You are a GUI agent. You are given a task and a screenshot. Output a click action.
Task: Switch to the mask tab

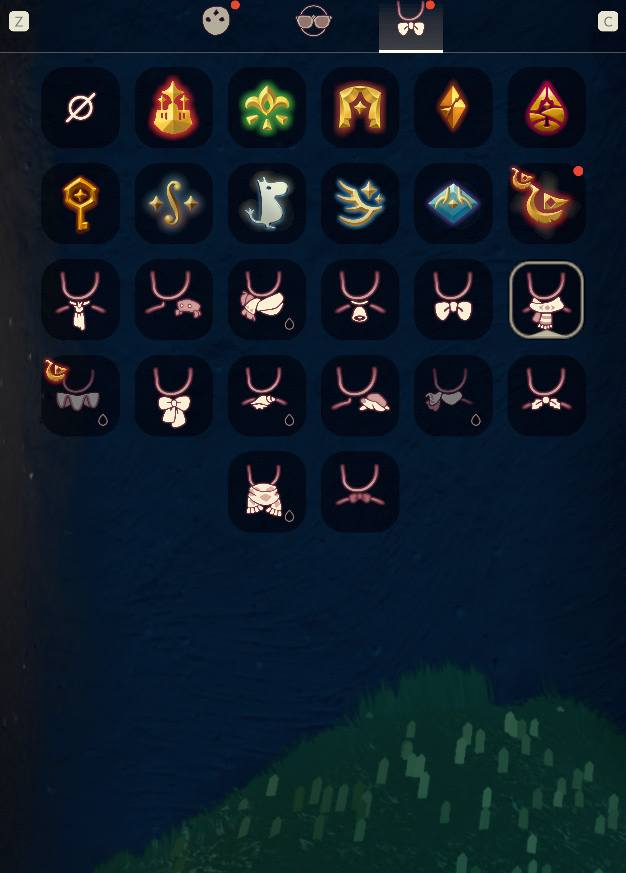point(216,21)
